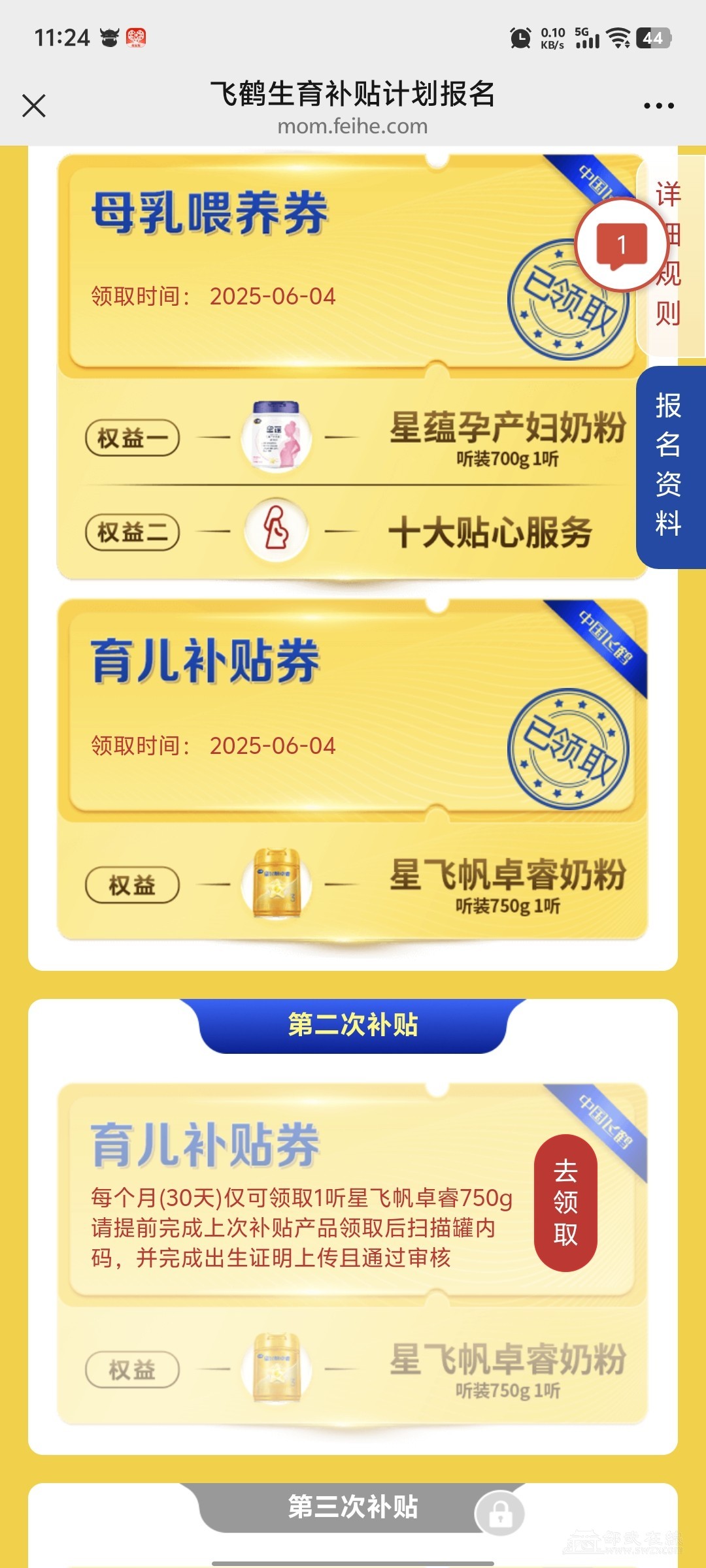Tap 去领取 to claim the second subsidy
Viewport: 706px width, 1568px height.
565,1202
